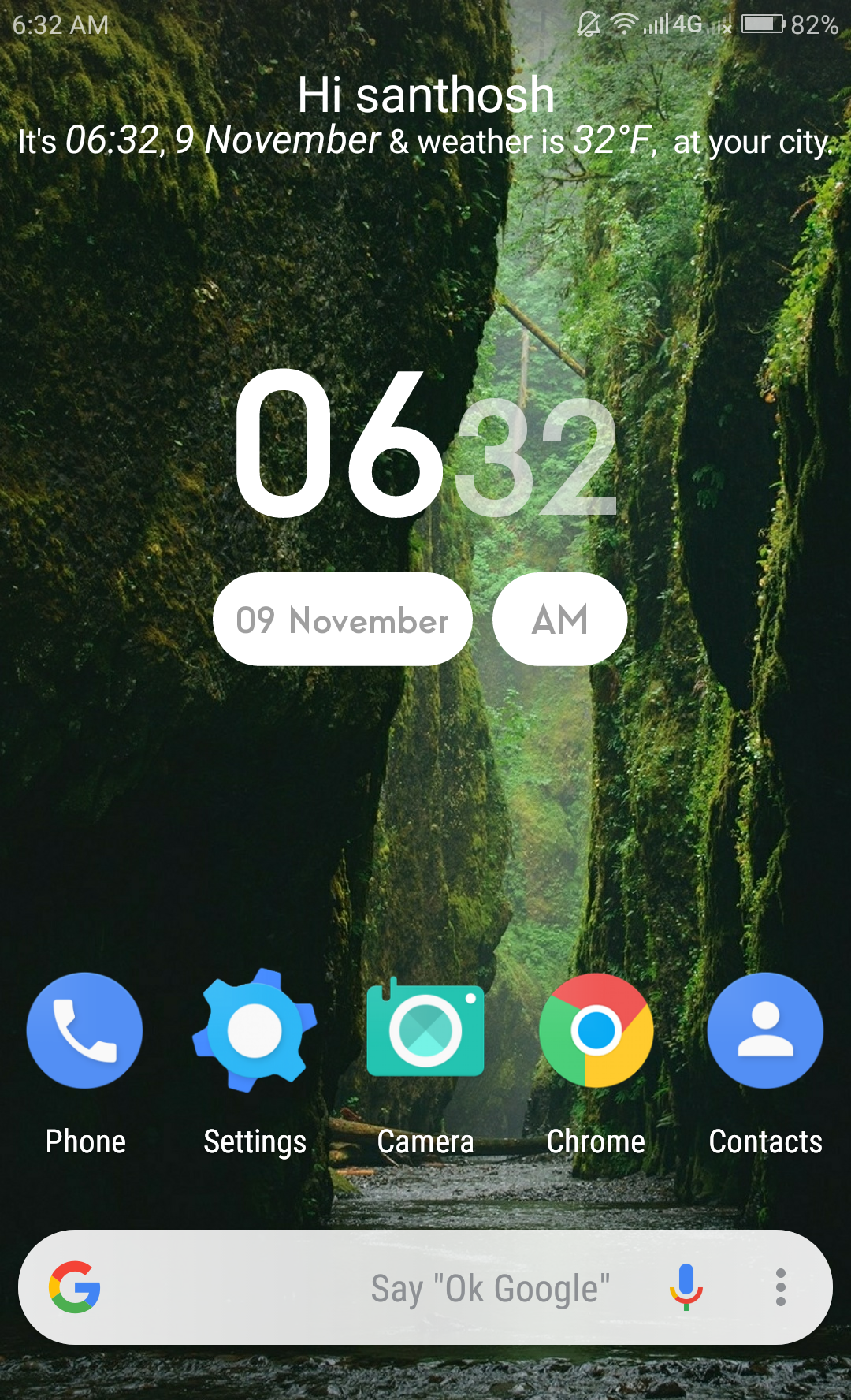Screen dimensions: 851x1400
Task: Open the search bar overflow menu
Action: tap(780, 1286)
